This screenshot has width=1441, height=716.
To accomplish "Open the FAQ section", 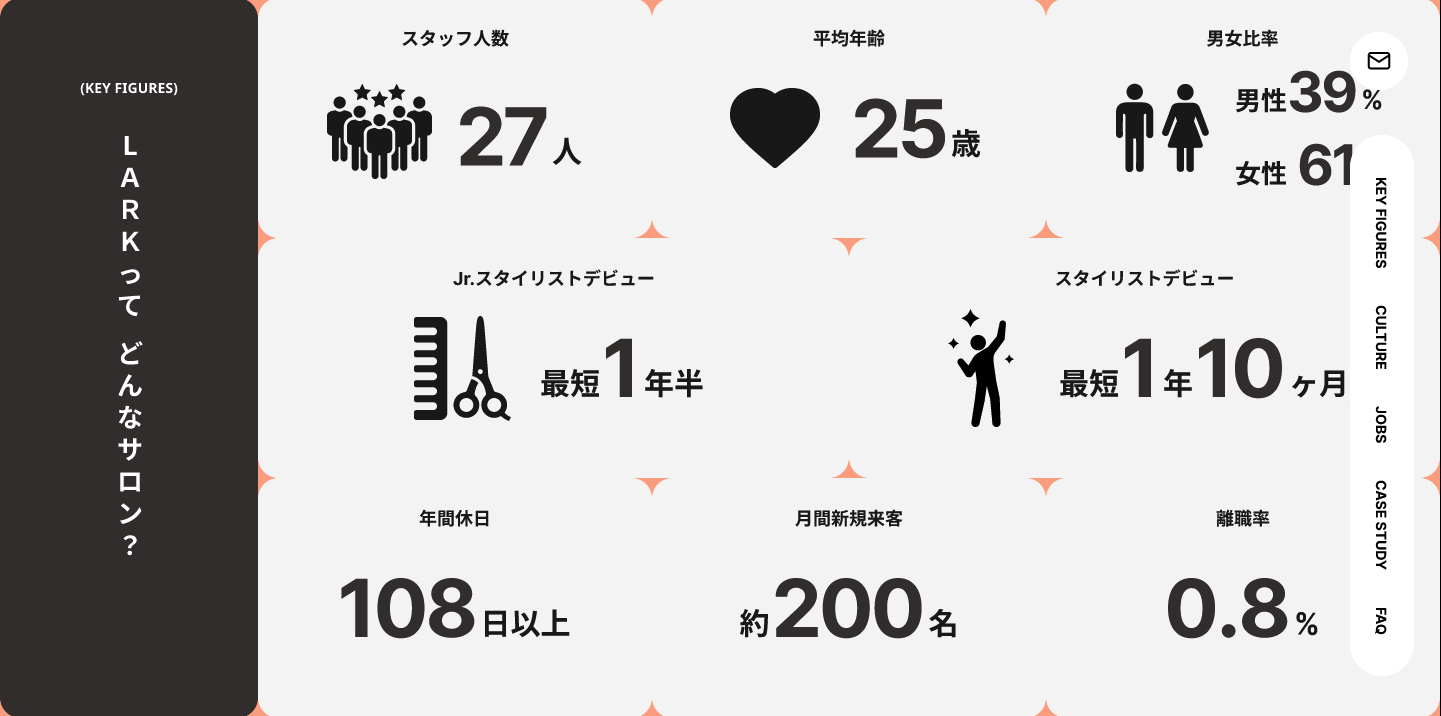I will (1381, 621).
